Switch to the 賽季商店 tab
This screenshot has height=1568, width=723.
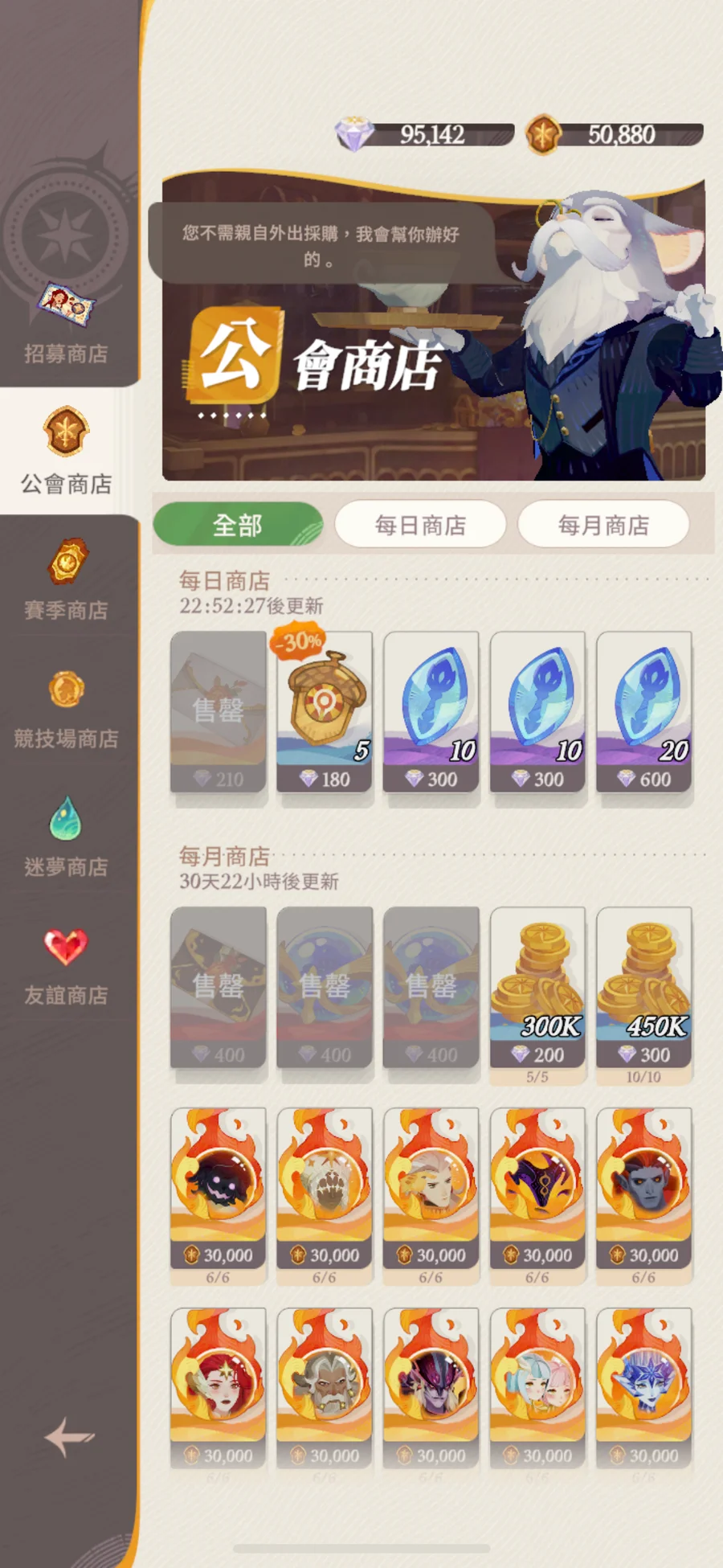(x=66, y=580)
